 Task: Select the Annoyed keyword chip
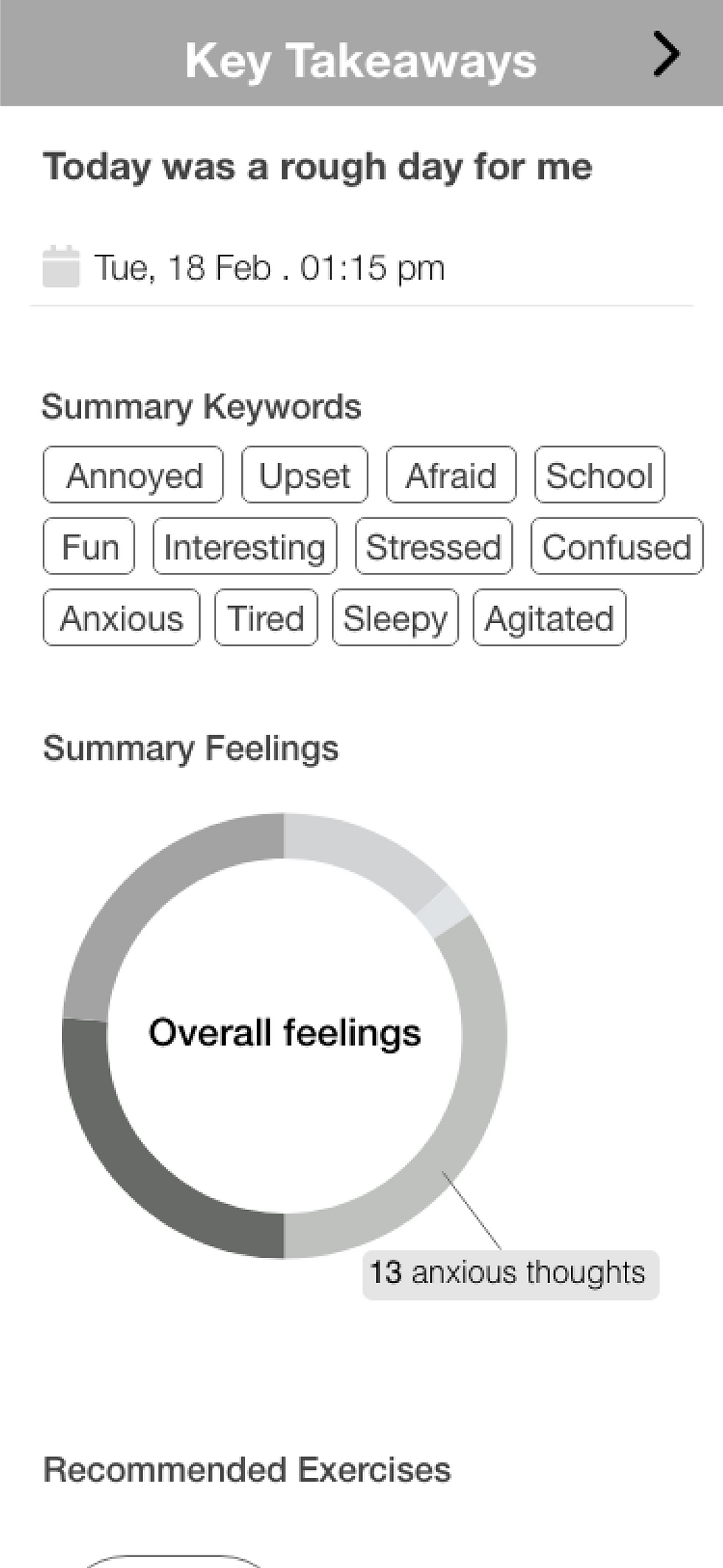point(133,475)
